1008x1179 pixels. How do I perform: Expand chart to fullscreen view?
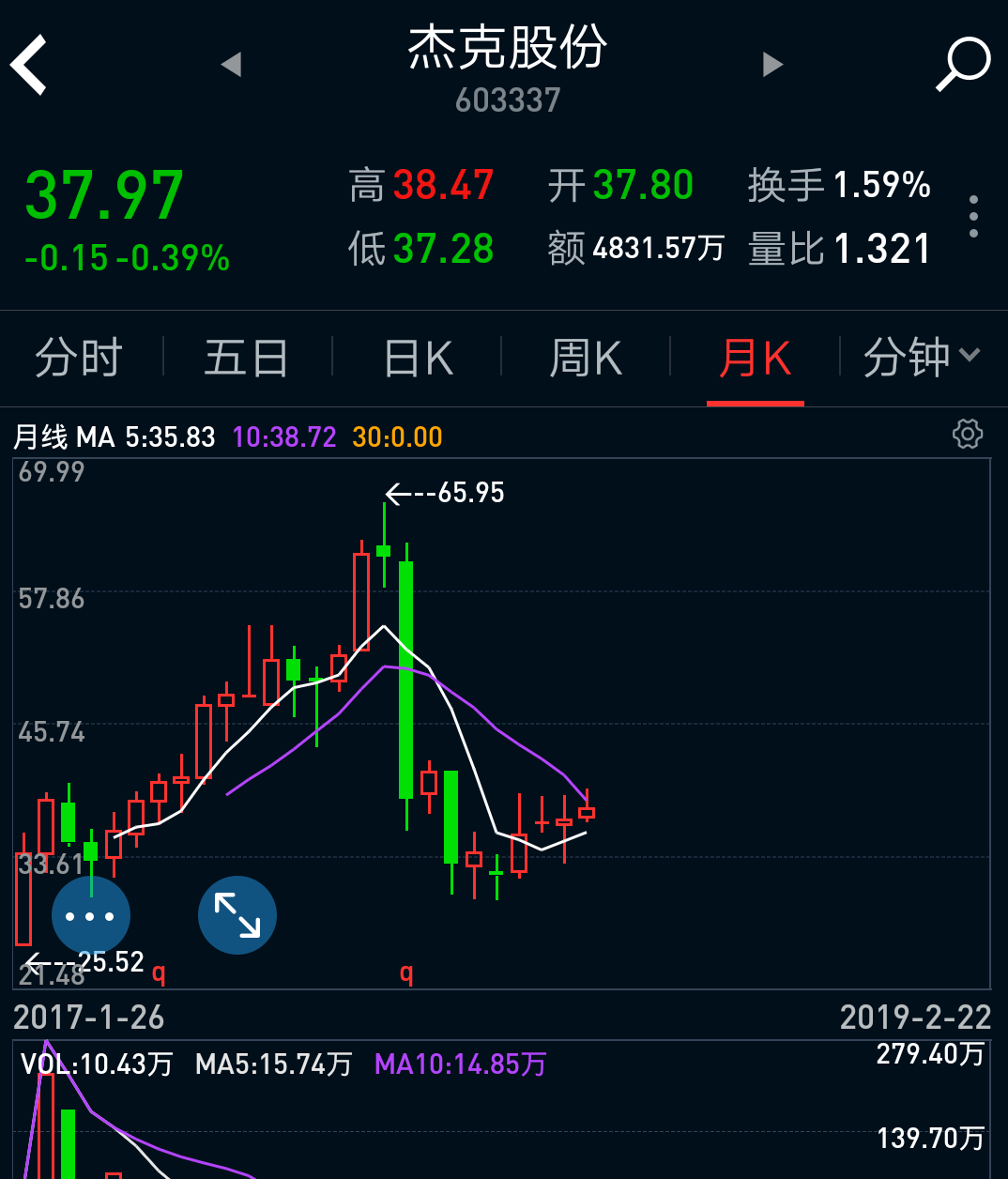(x=237, y=915)
